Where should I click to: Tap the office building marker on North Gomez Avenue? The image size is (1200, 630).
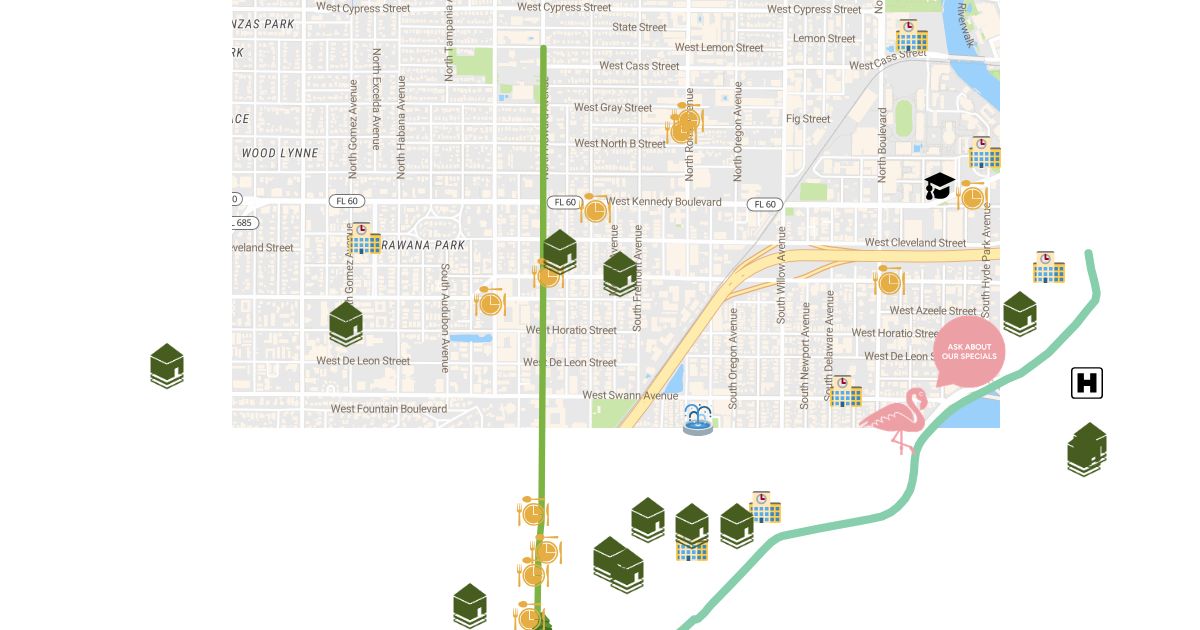point(364,239)
